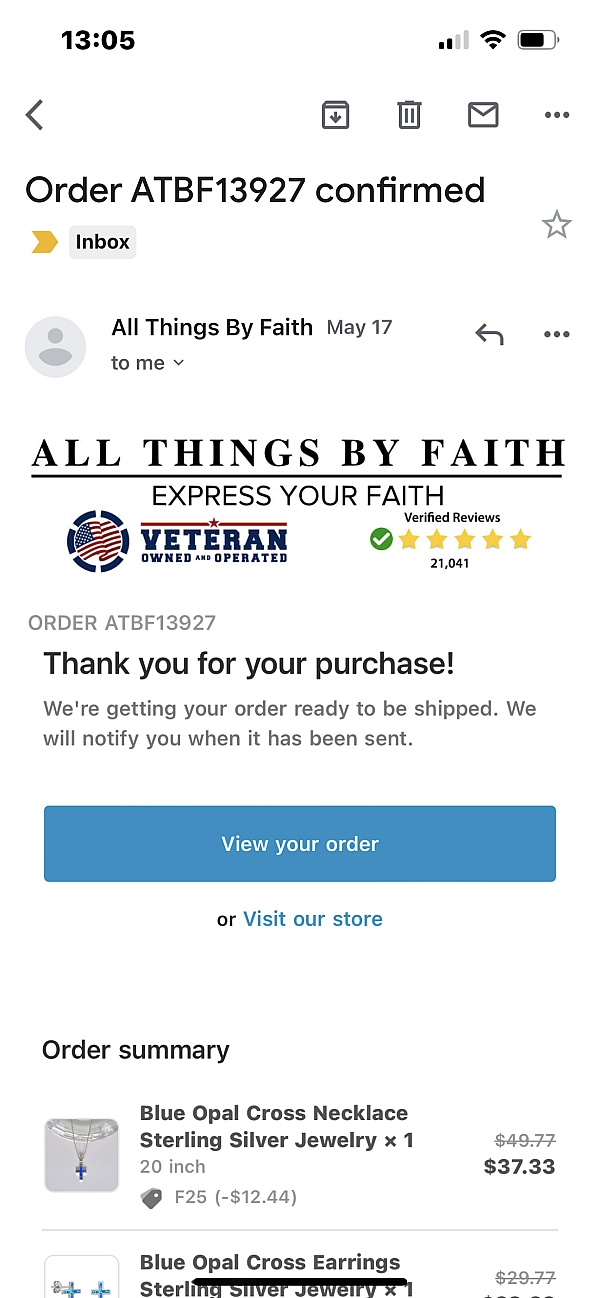This screenshot has height=1298, width=600.
Task: Follow the Visit our store link
Action: [312, 919]
